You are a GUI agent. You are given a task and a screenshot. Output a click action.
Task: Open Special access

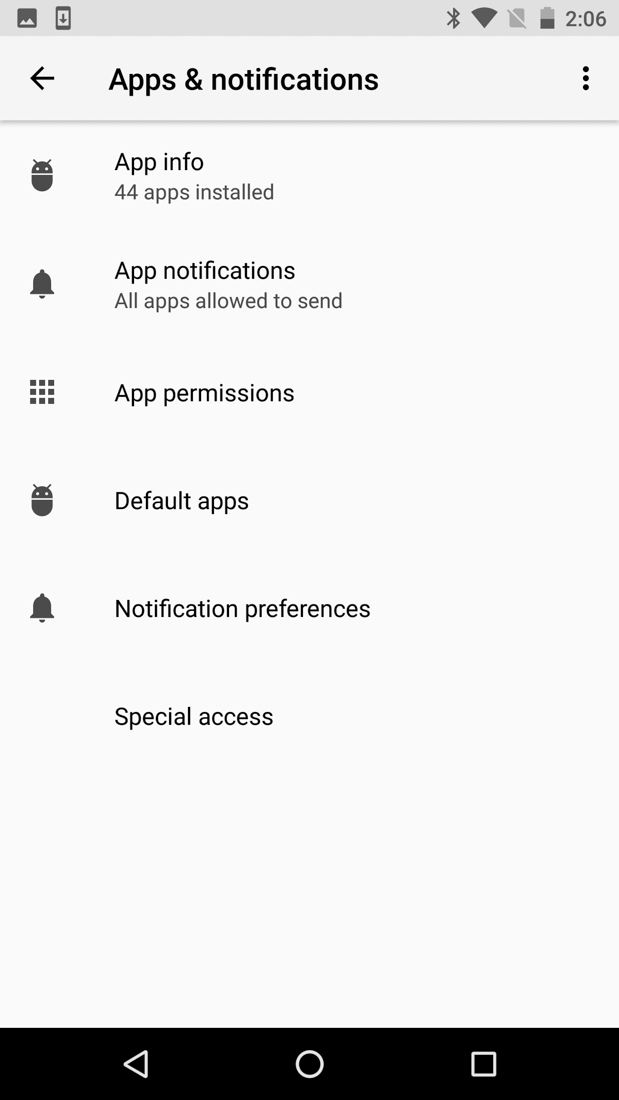pos(193,717)
